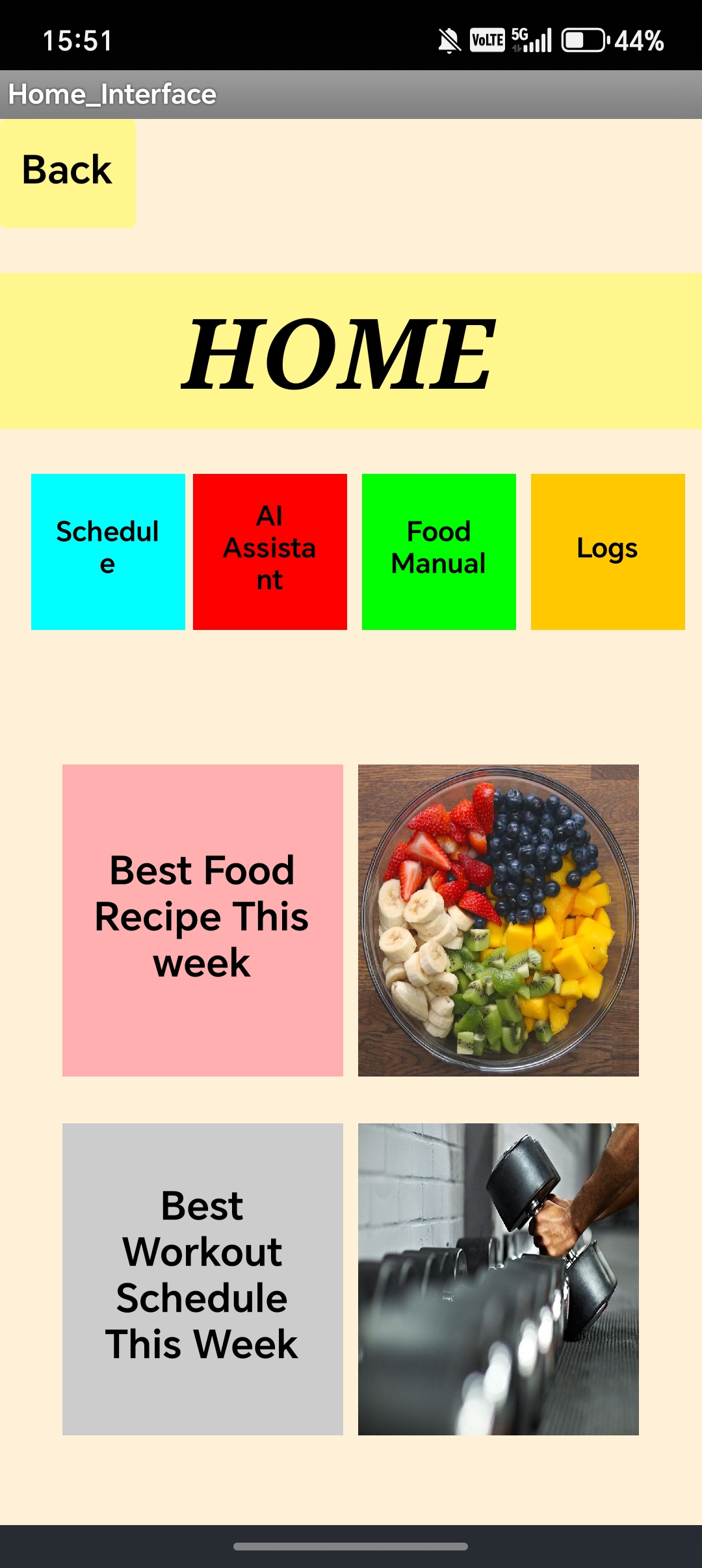Tap the Back button
The height and width of the screenshot is (1568, 702).
pyautogui.click(x=68, y=172)
